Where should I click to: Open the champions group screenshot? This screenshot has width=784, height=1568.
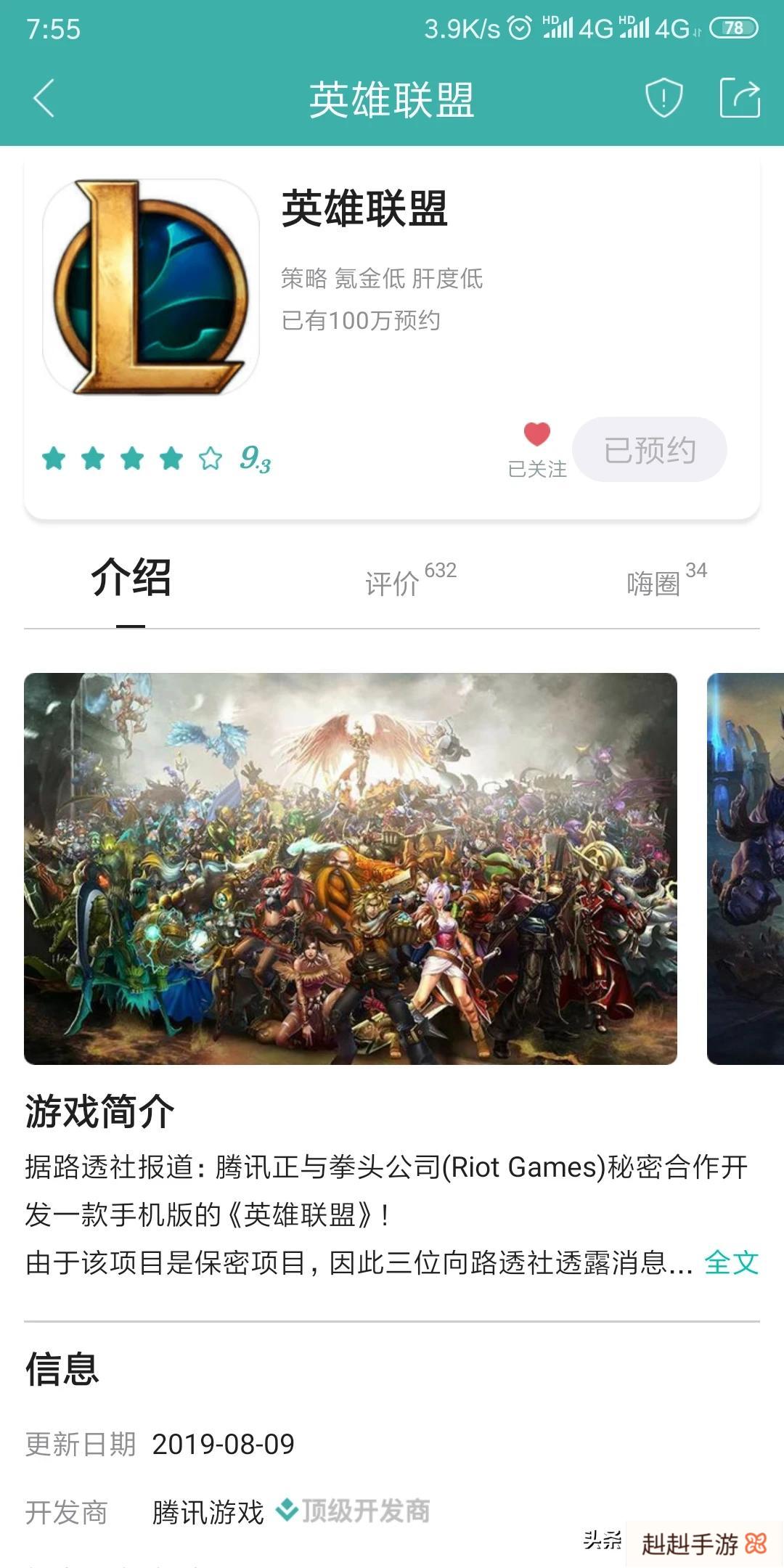(351, 868)
